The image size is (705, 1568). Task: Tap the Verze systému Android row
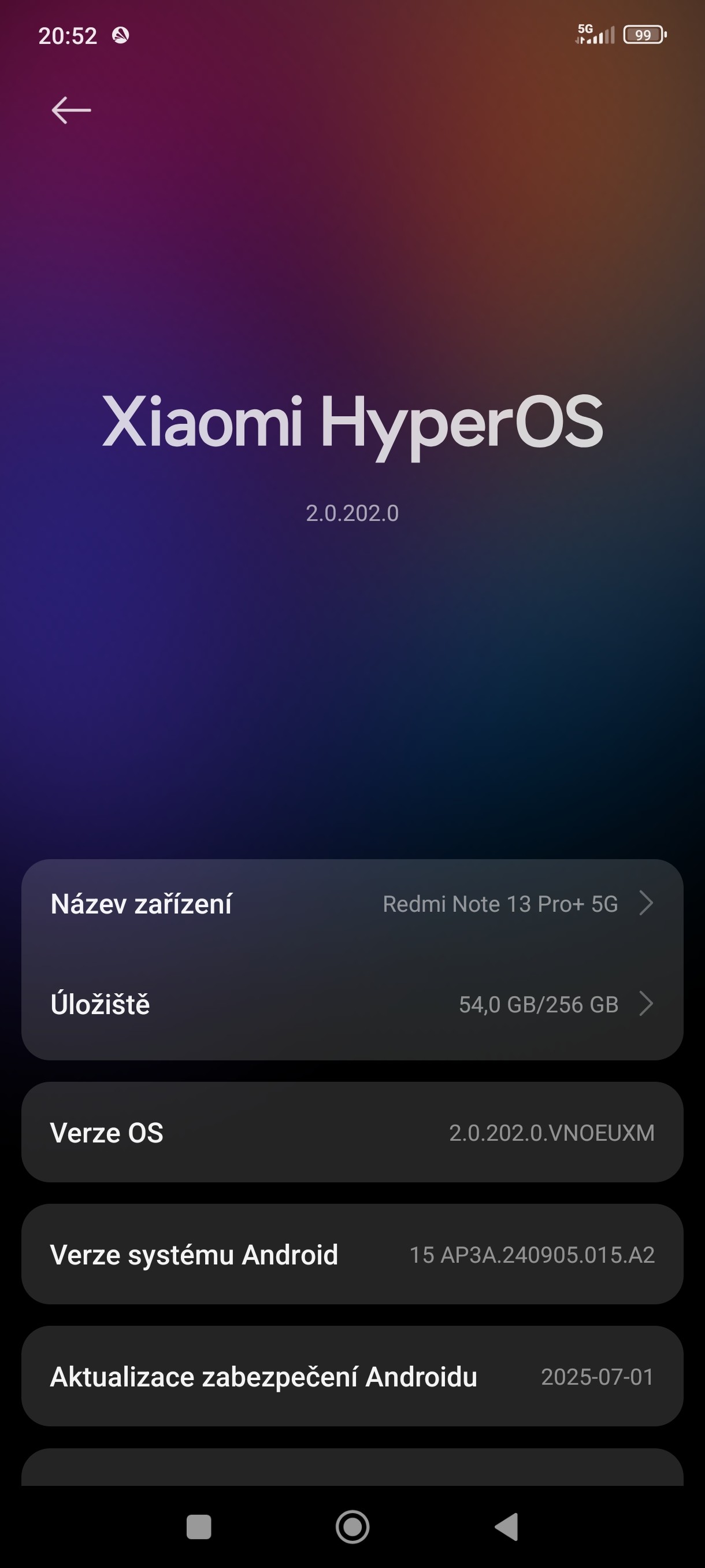pyautogui.click(x=351, y=1255)
